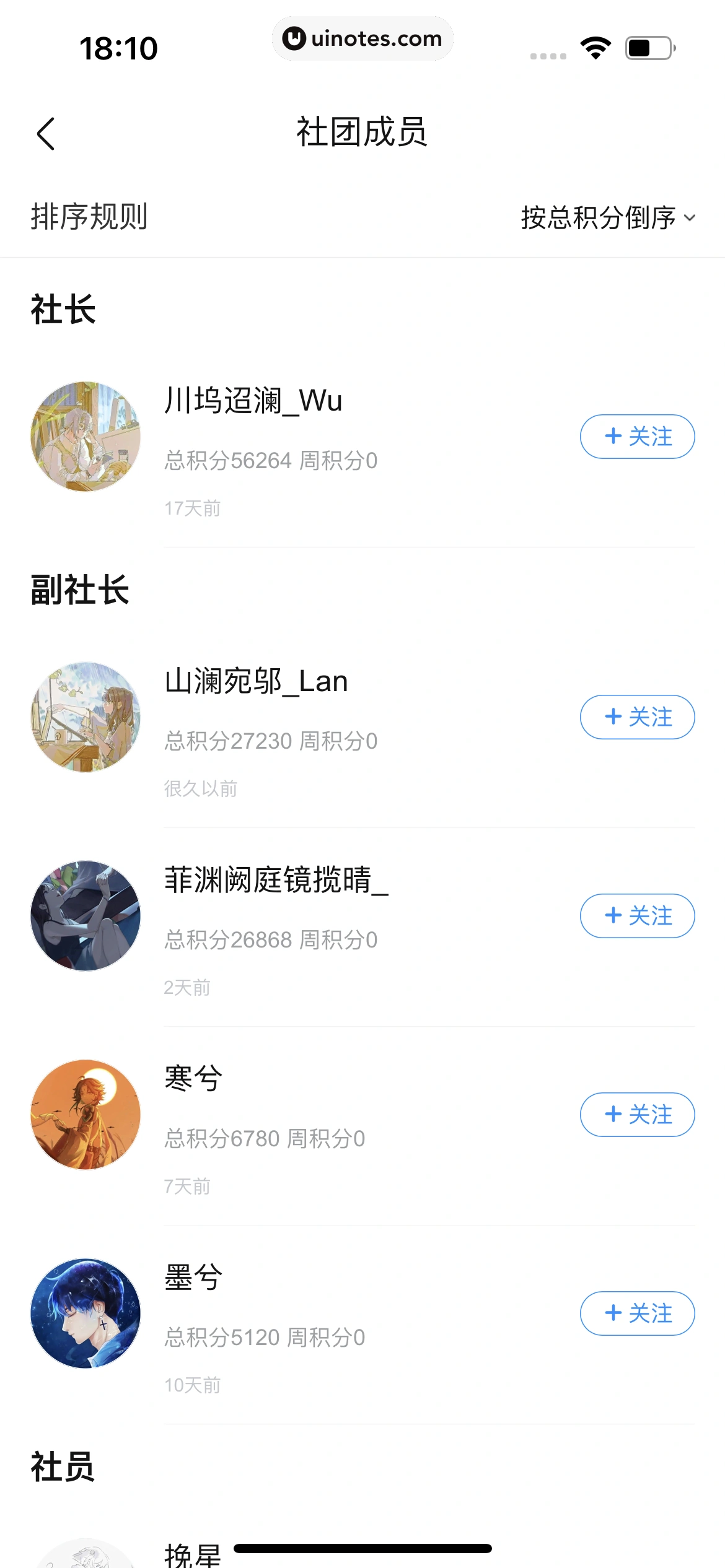Expand the 按总积分倒序 sorting dropdown
Screen dimensions: 725x1568
tap(607, 218)
